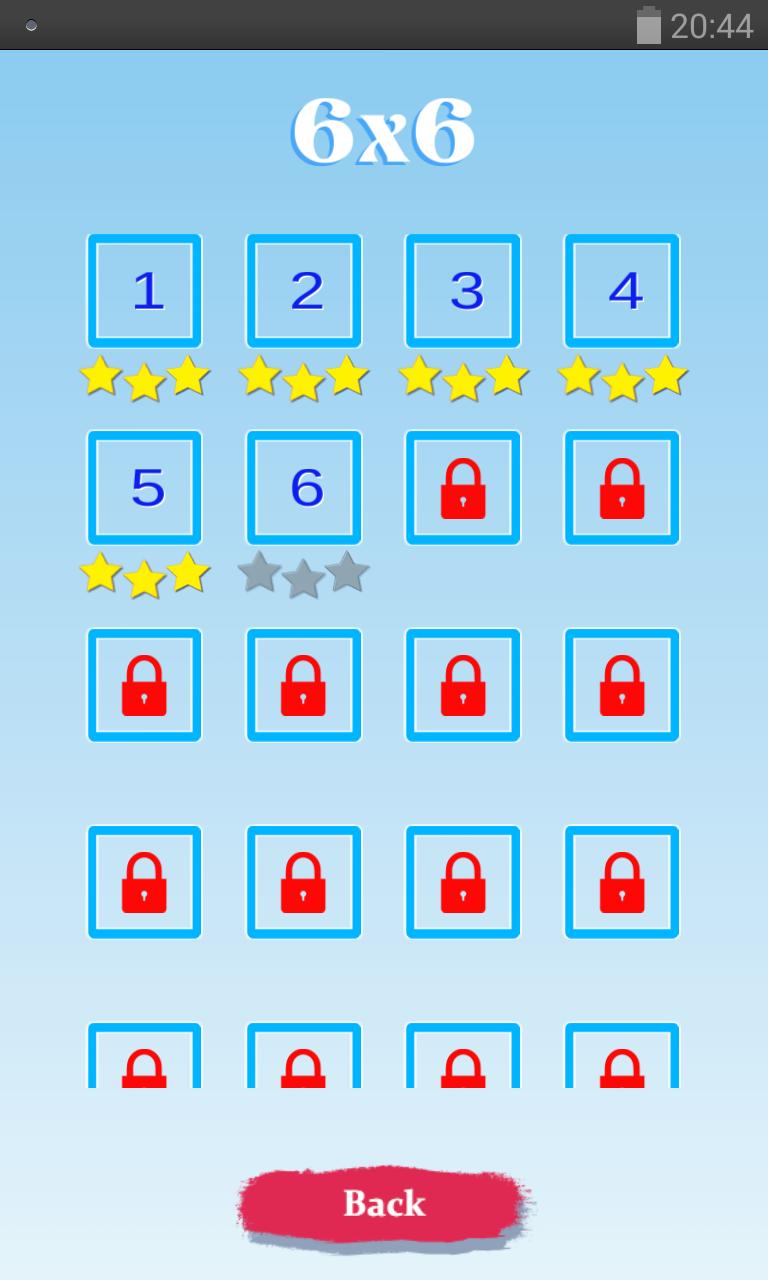The height and width of the screenshot is (1280, 768).
Task: Start level 2
Action: (304, 291)
